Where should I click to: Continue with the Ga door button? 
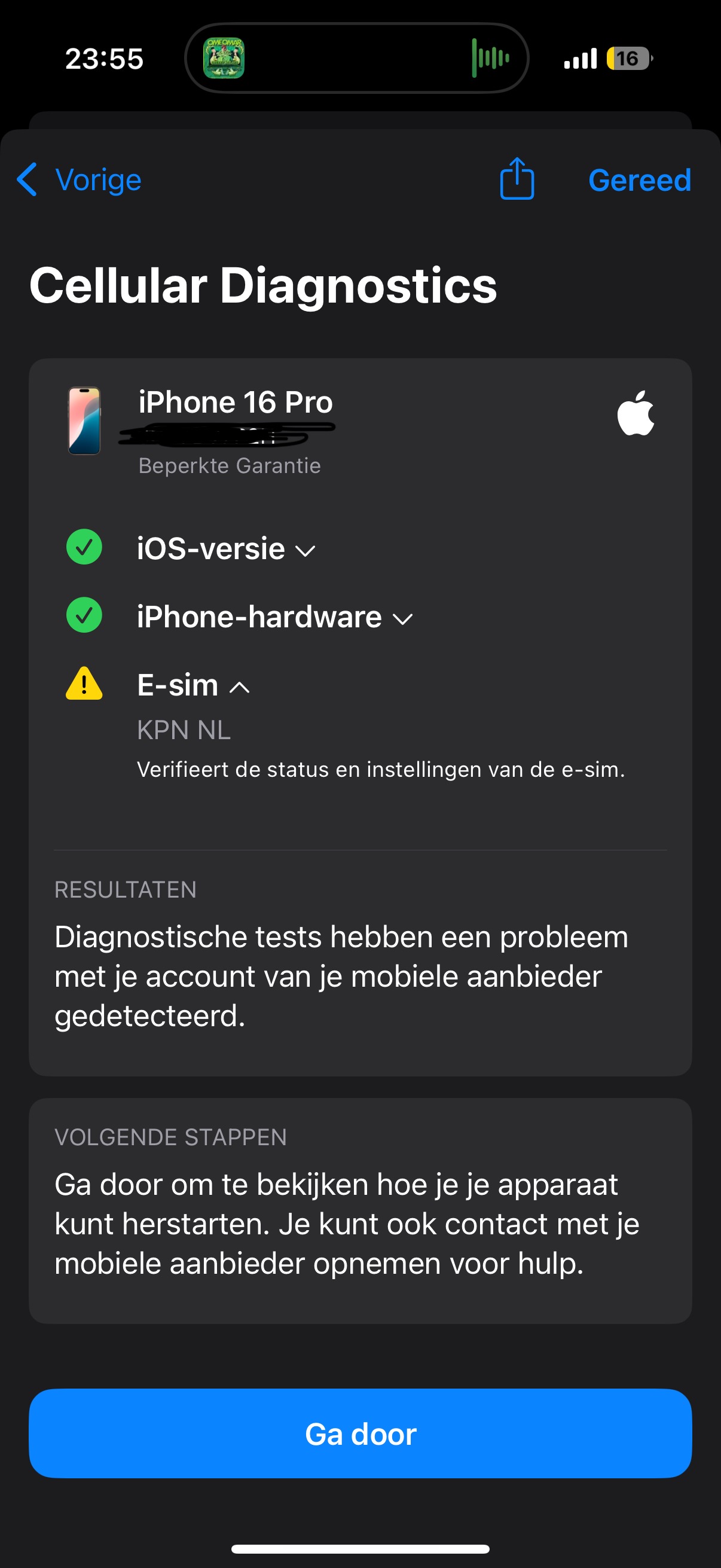point(360,1433)
